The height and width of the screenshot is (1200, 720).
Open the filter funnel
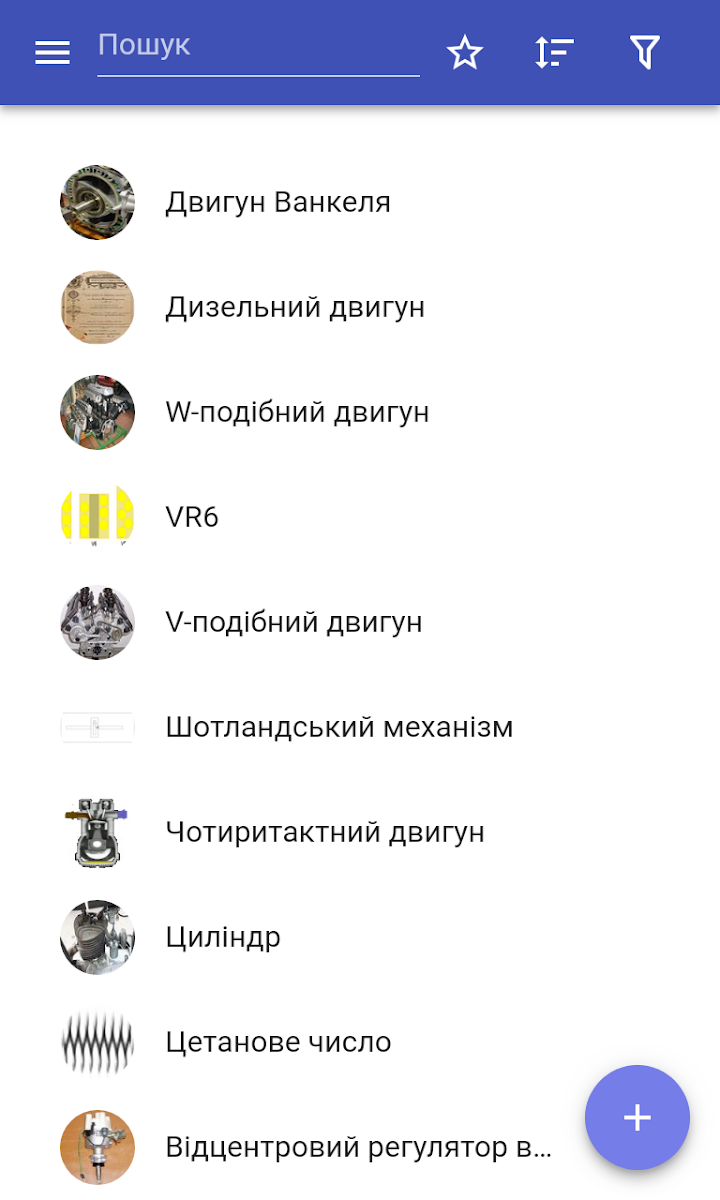(645, 53)
